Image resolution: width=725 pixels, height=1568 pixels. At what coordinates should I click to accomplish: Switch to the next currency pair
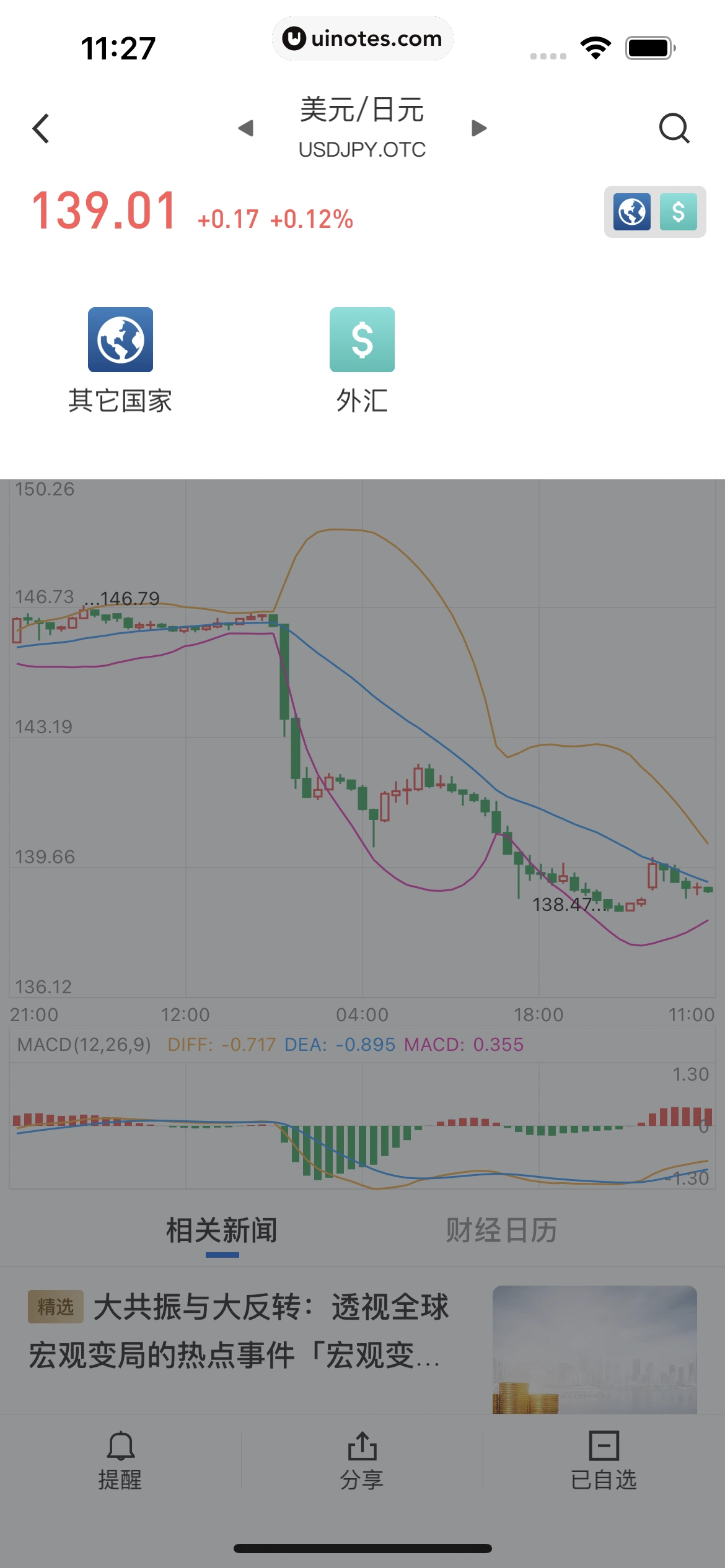(478, 128)
